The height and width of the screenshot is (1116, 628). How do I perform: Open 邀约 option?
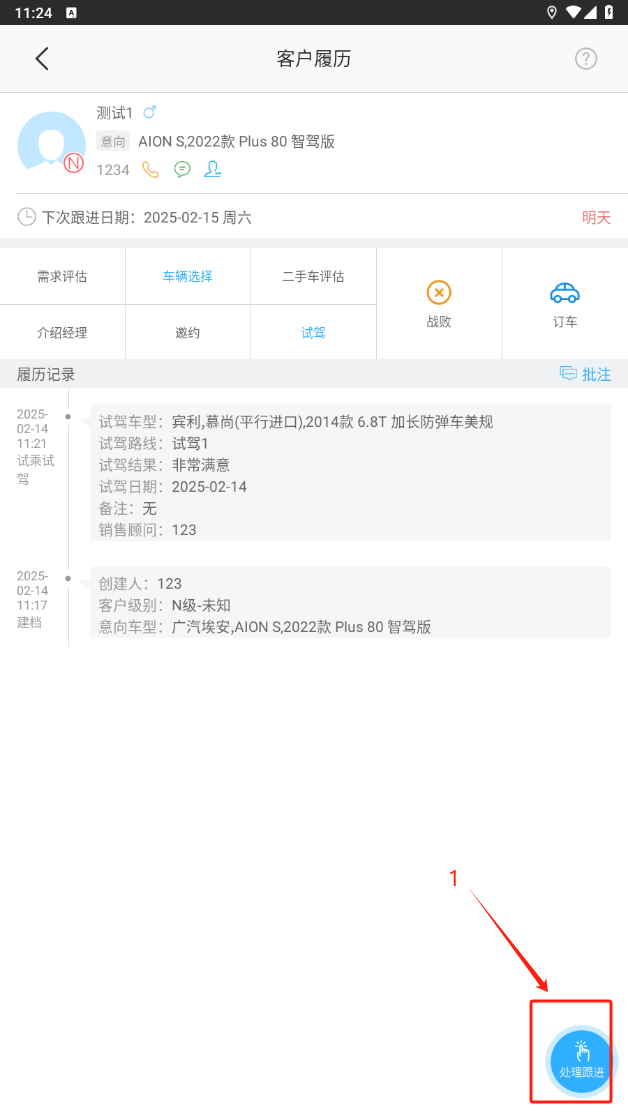coord(188,332)
